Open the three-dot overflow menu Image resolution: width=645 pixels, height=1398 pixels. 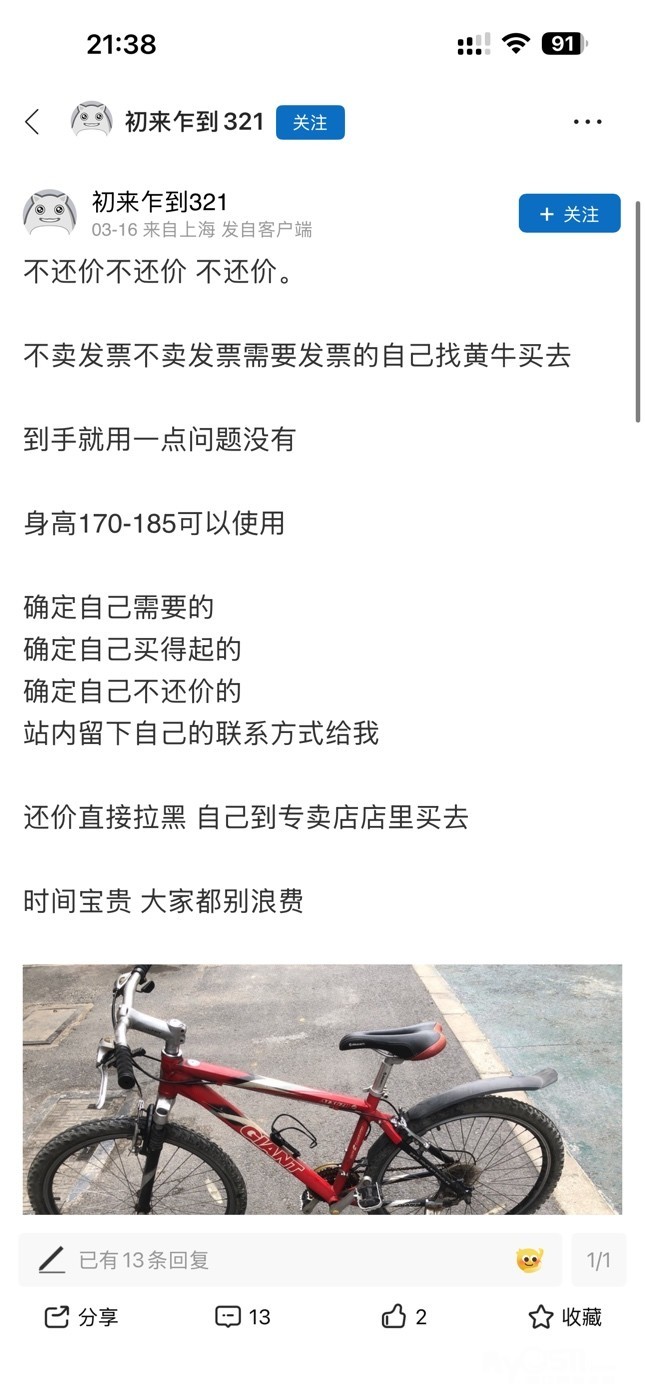(587, 122)
